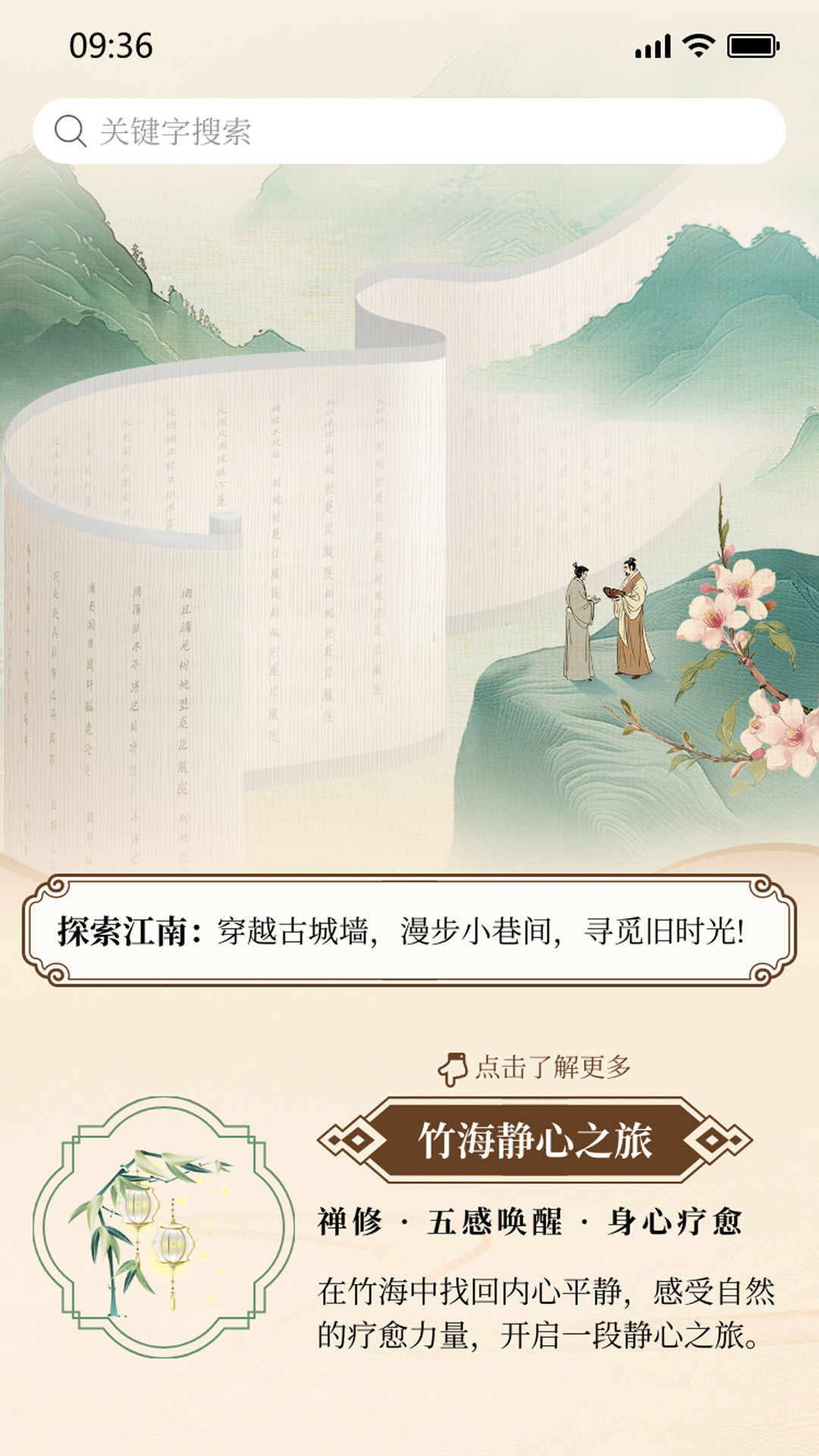Open the 探索江南 banner
819x1456 pixels.
(x=409, y=930)
